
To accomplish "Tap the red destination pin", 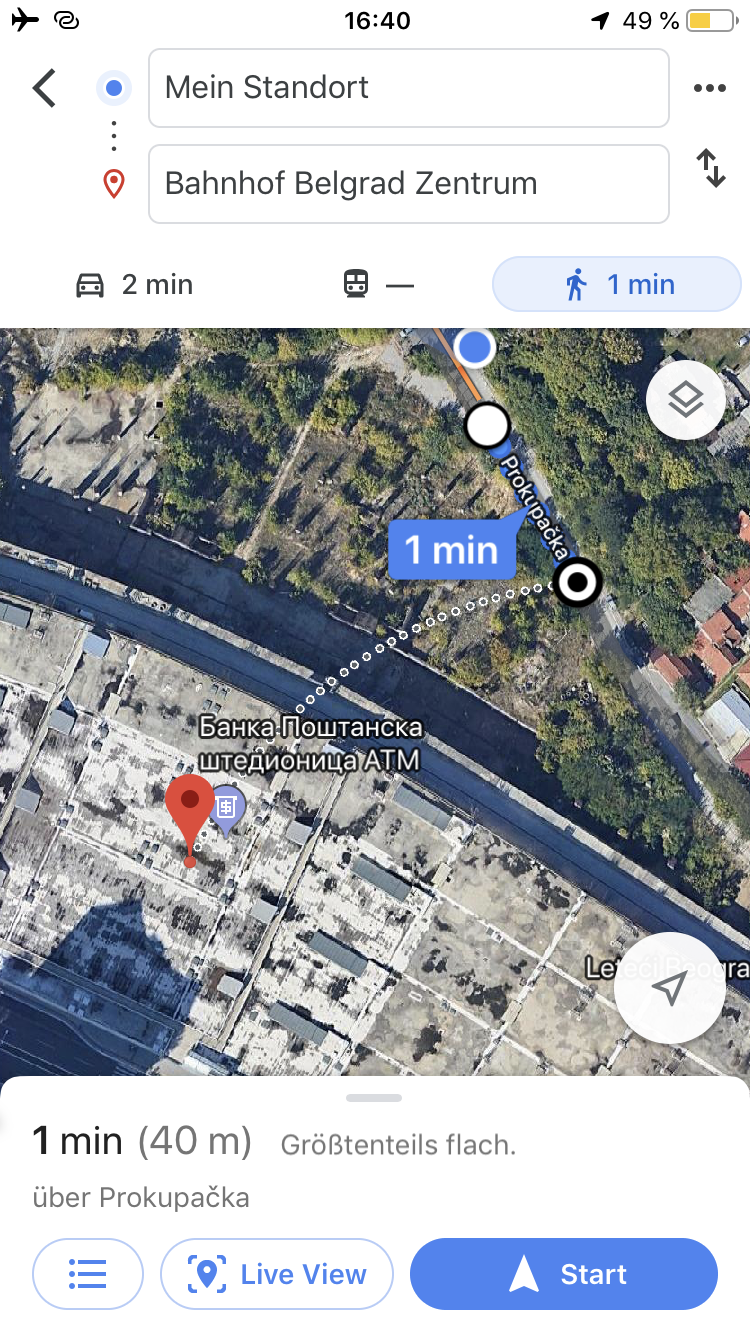I will click(x=189, y=805).
